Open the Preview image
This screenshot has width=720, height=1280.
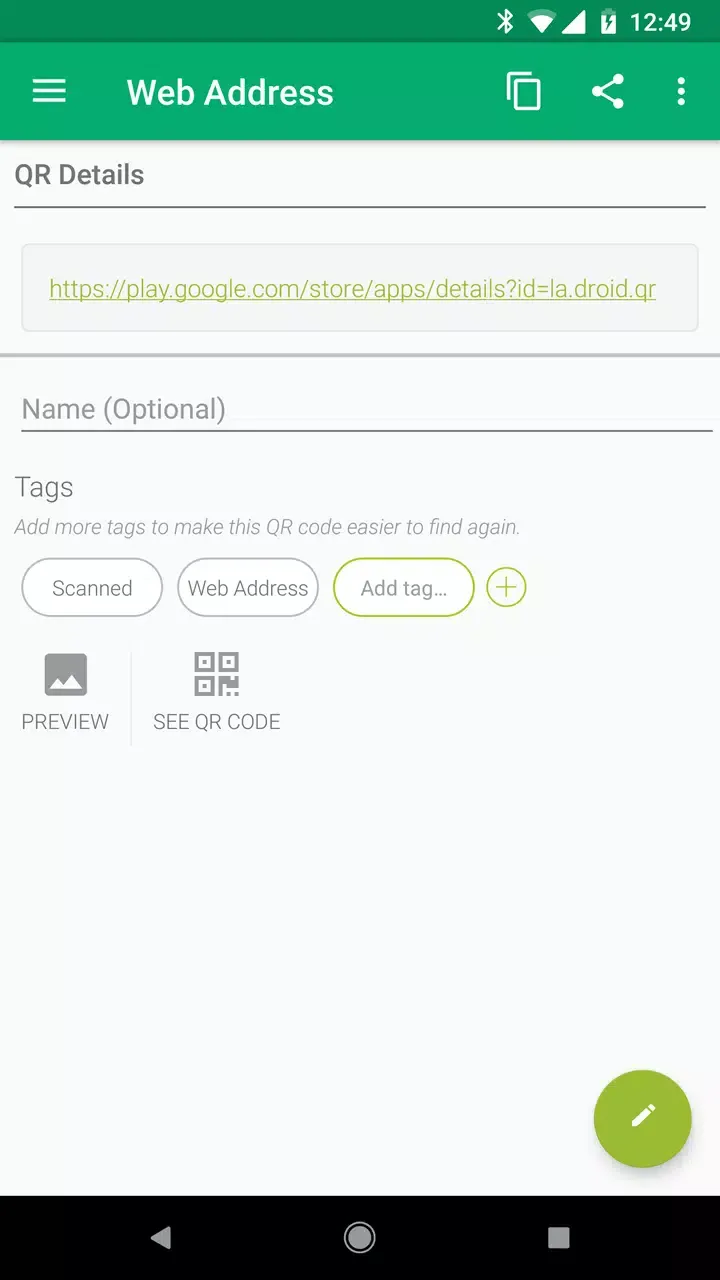tap(65, 693)
